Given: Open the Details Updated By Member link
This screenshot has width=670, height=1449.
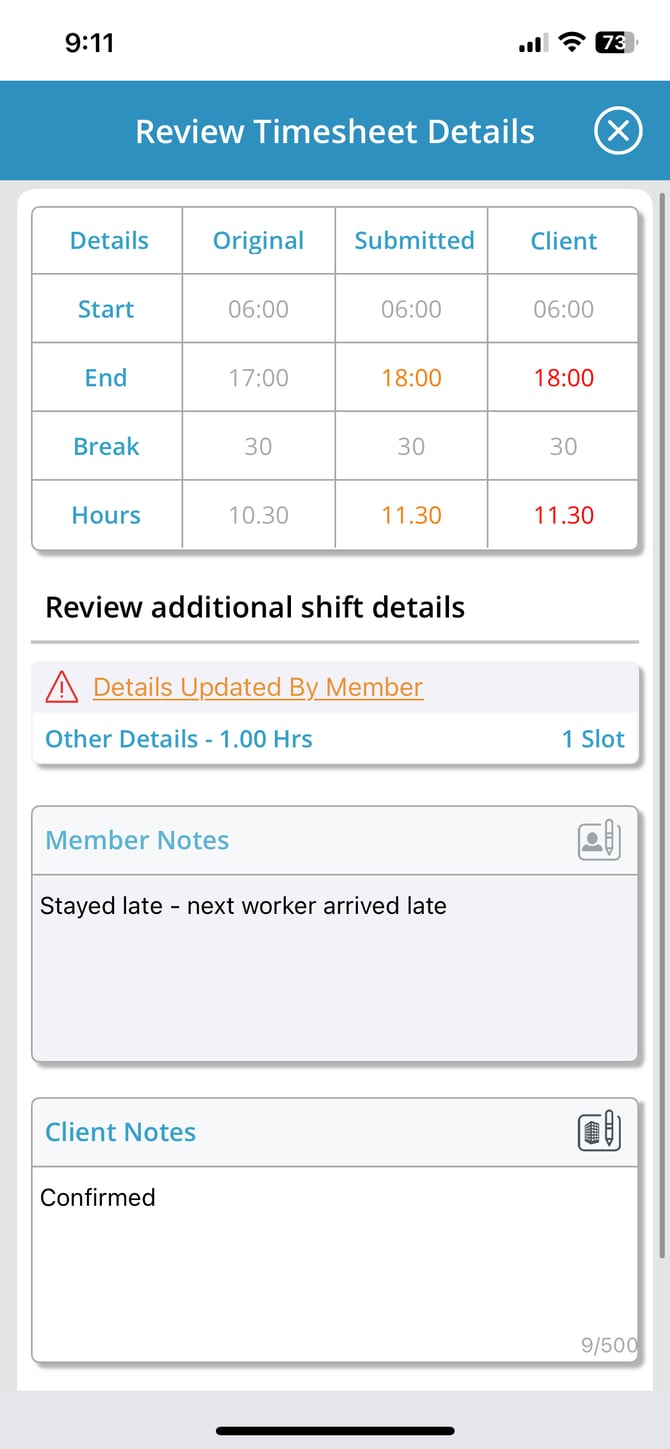Looking at the screenshot, I should pos(258,687).
